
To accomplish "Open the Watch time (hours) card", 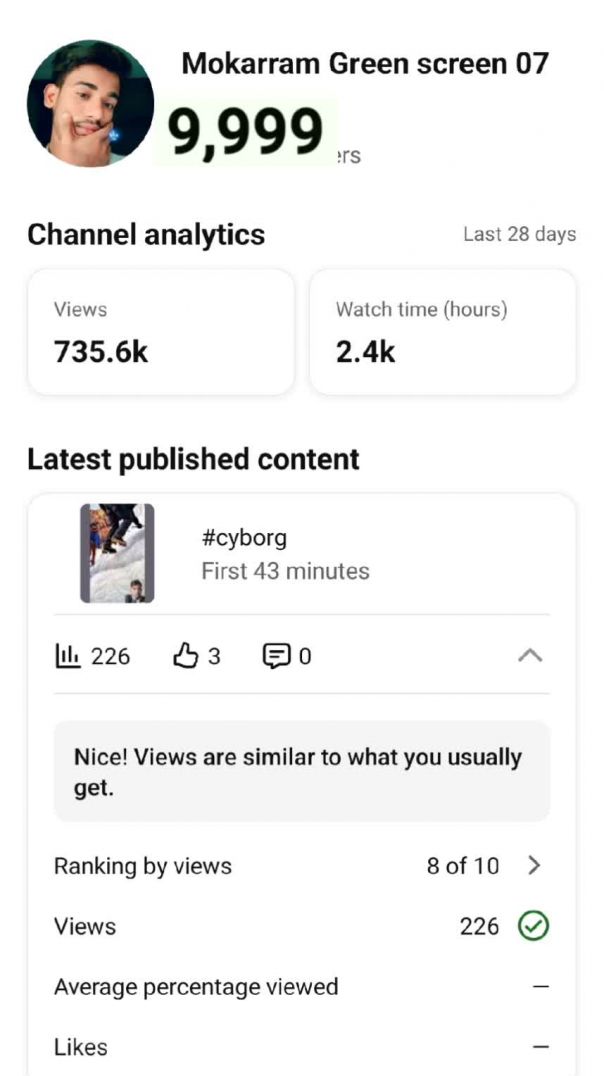I will click(442, 331).
